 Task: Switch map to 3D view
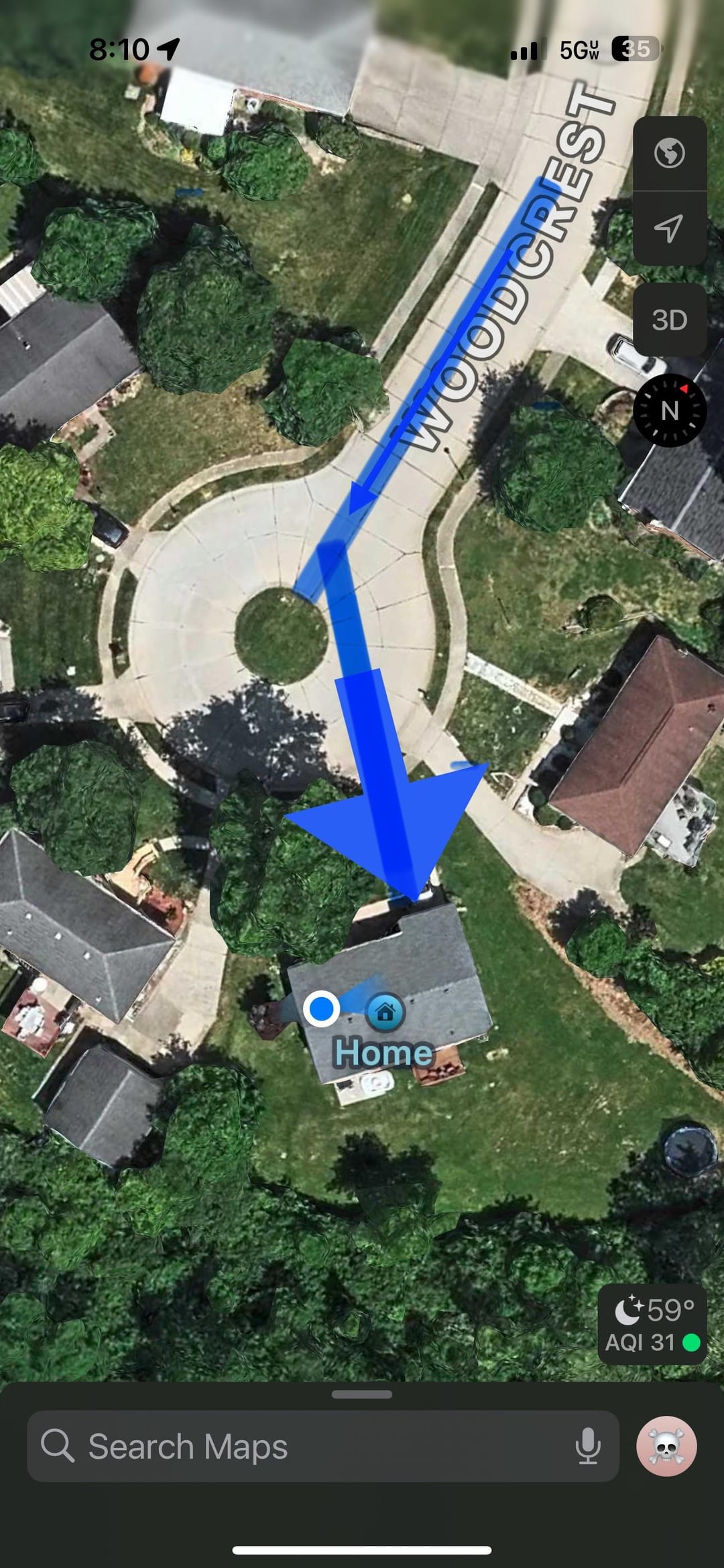pos(669,320)
